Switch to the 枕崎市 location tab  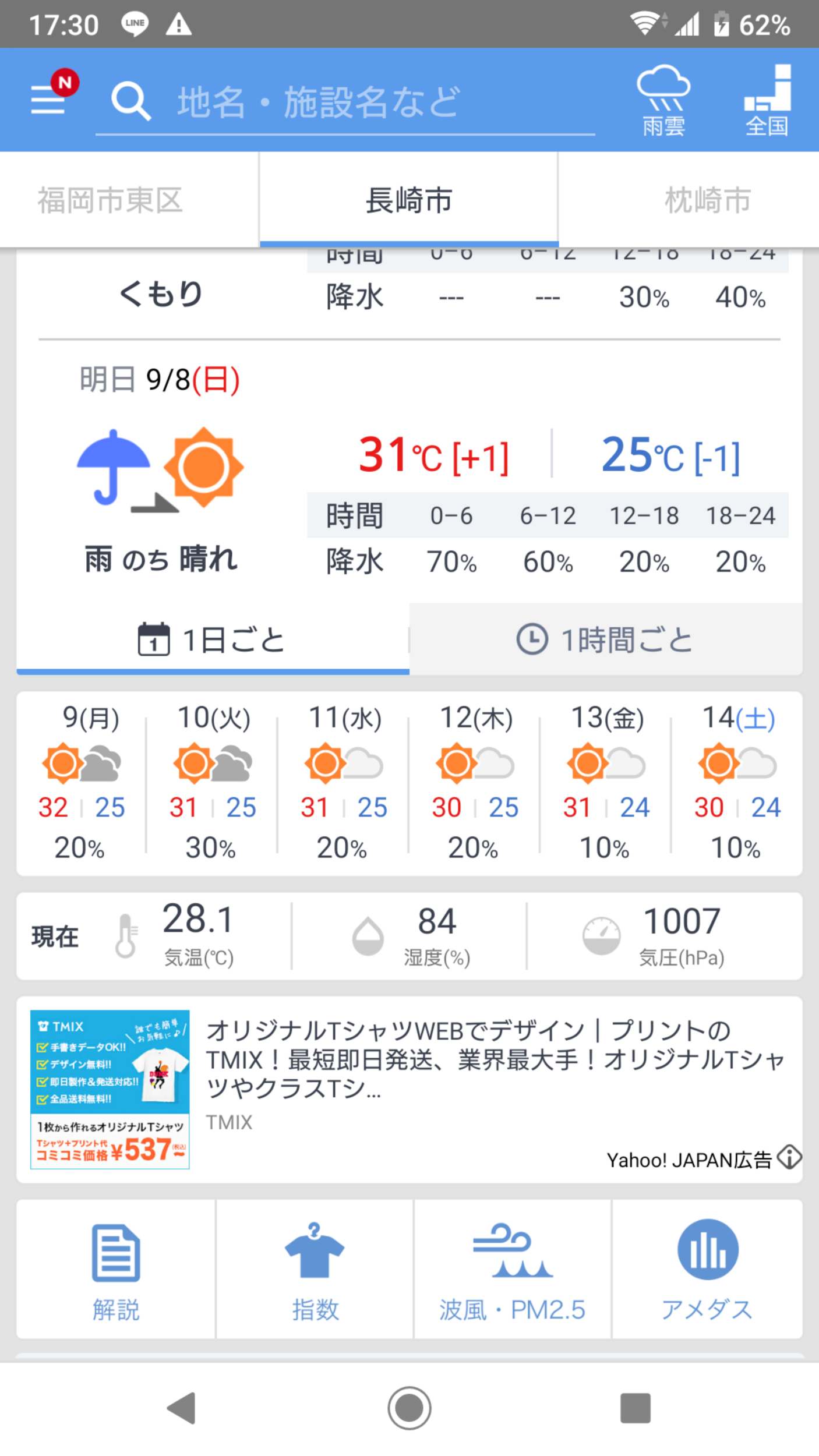click(708, 200)
